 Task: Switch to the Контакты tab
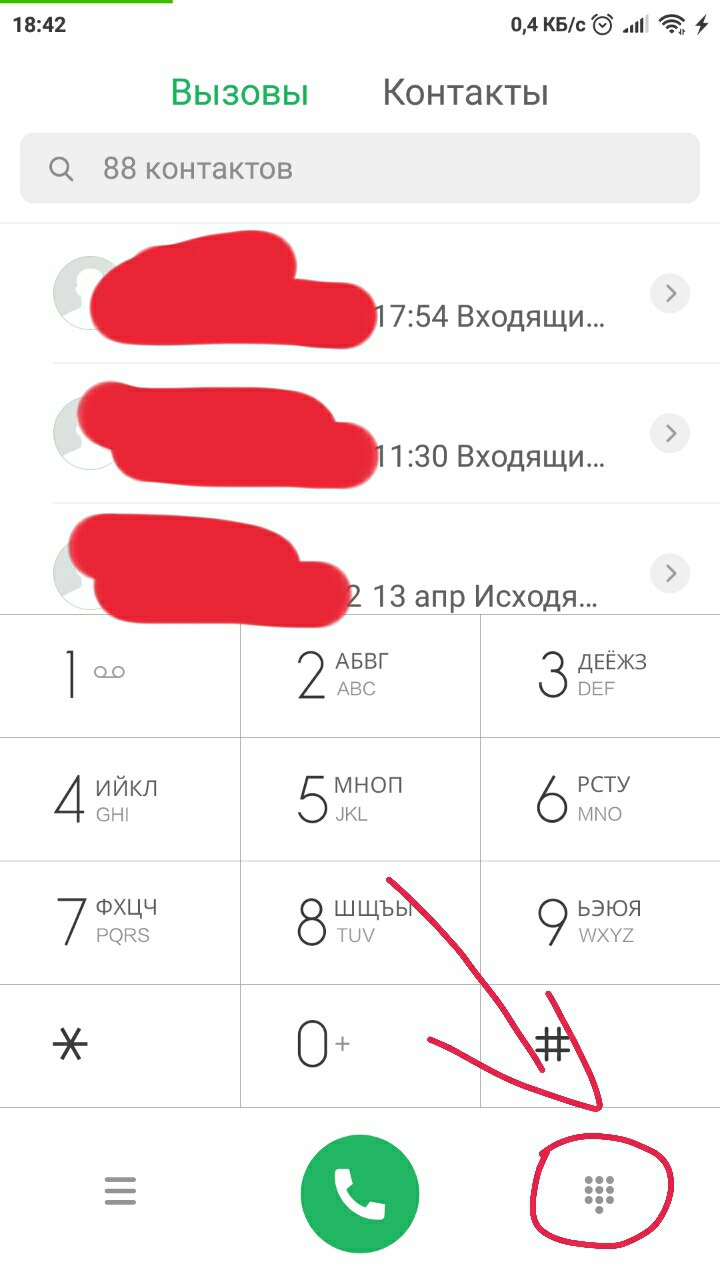pos(465,93)
